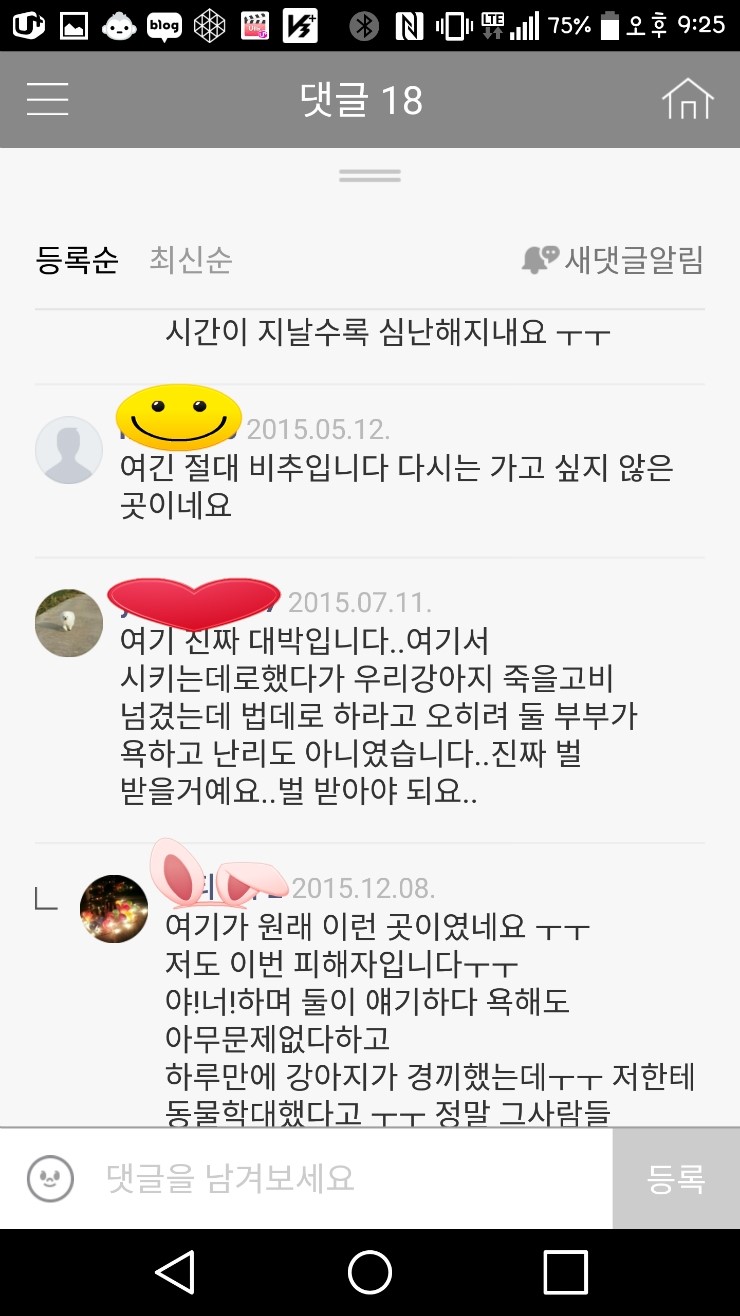Open profile of 2015.12.08 reply author
This screenshot has width=740, height=1316.
pyautogui.click(x=114, y=908)
